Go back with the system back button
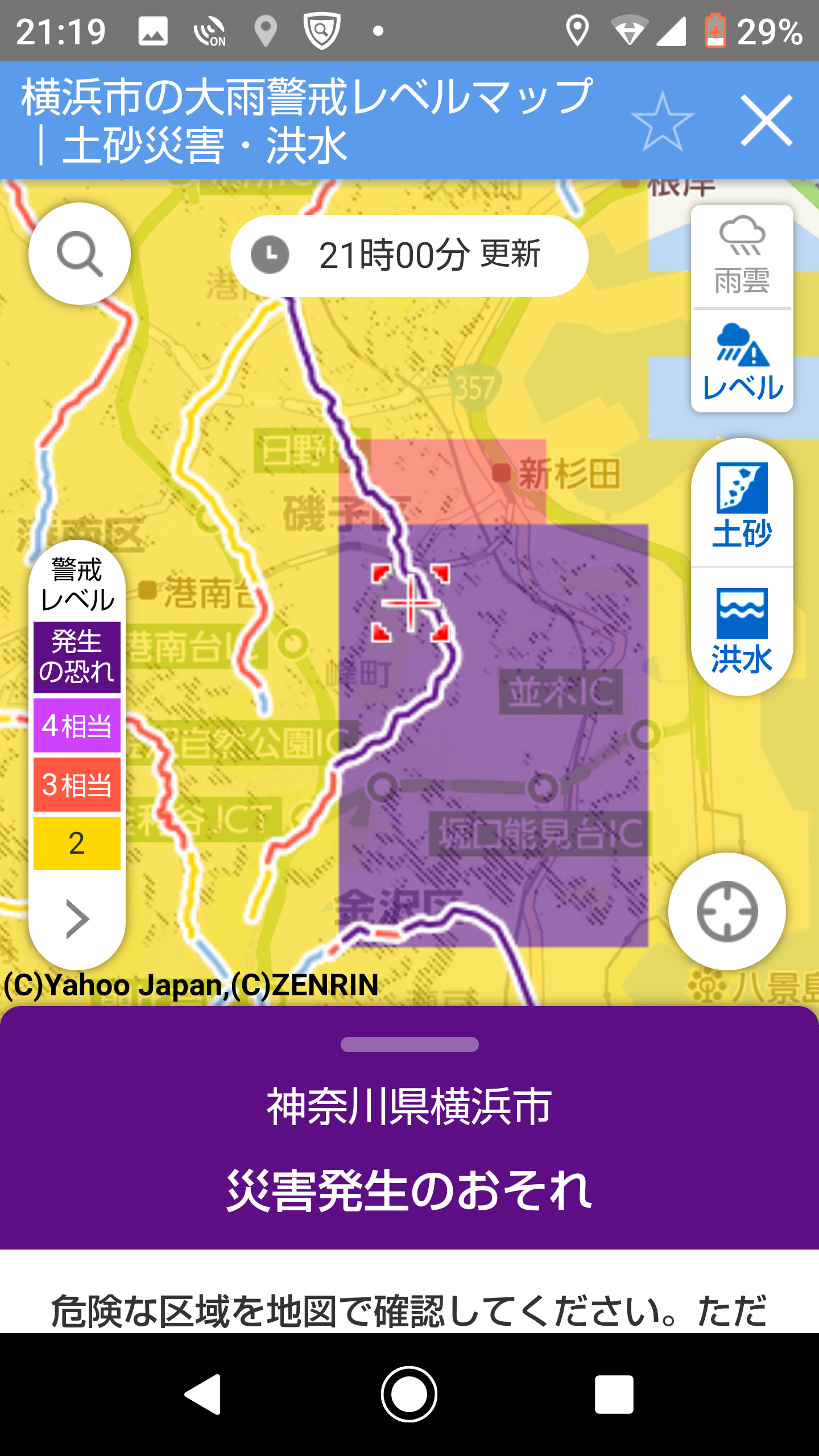The image size is (819, 1456). [204, 1394]
